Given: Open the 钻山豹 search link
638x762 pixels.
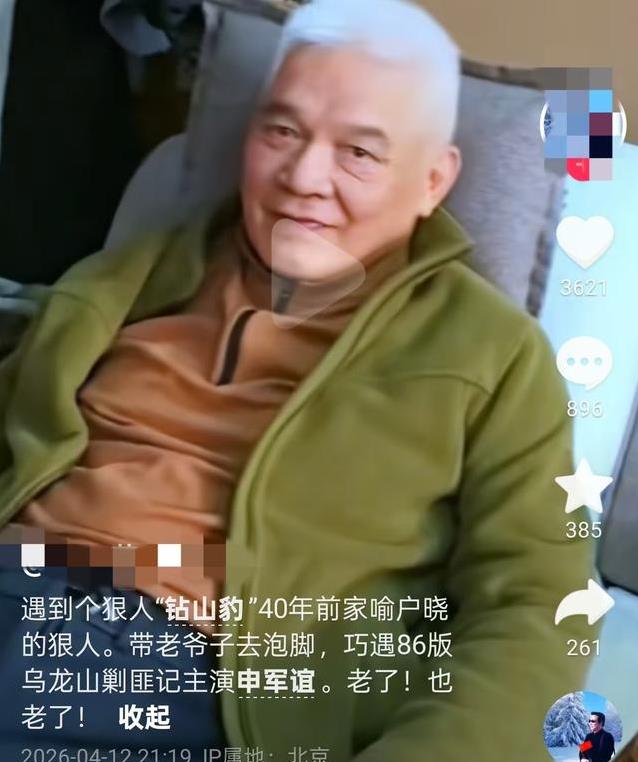Looking at the screenshot, I should pyautogui.click(x=202, y=609).
